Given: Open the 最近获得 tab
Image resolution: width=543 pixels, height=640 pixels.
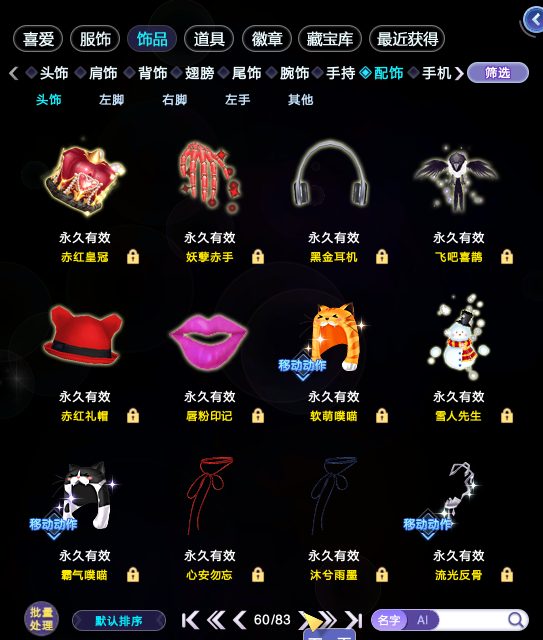Looking at the screenshot, I should pyautogui.click(x=407, y=39).
